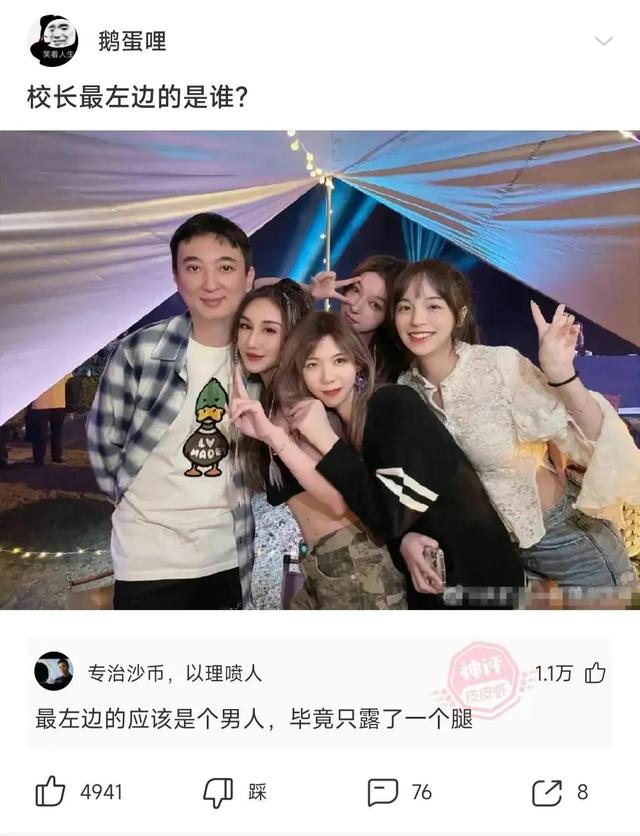Open 鹅蛋哩's profile avatar
This screenshot has width=640, height=836.
[x=53, y=41]
